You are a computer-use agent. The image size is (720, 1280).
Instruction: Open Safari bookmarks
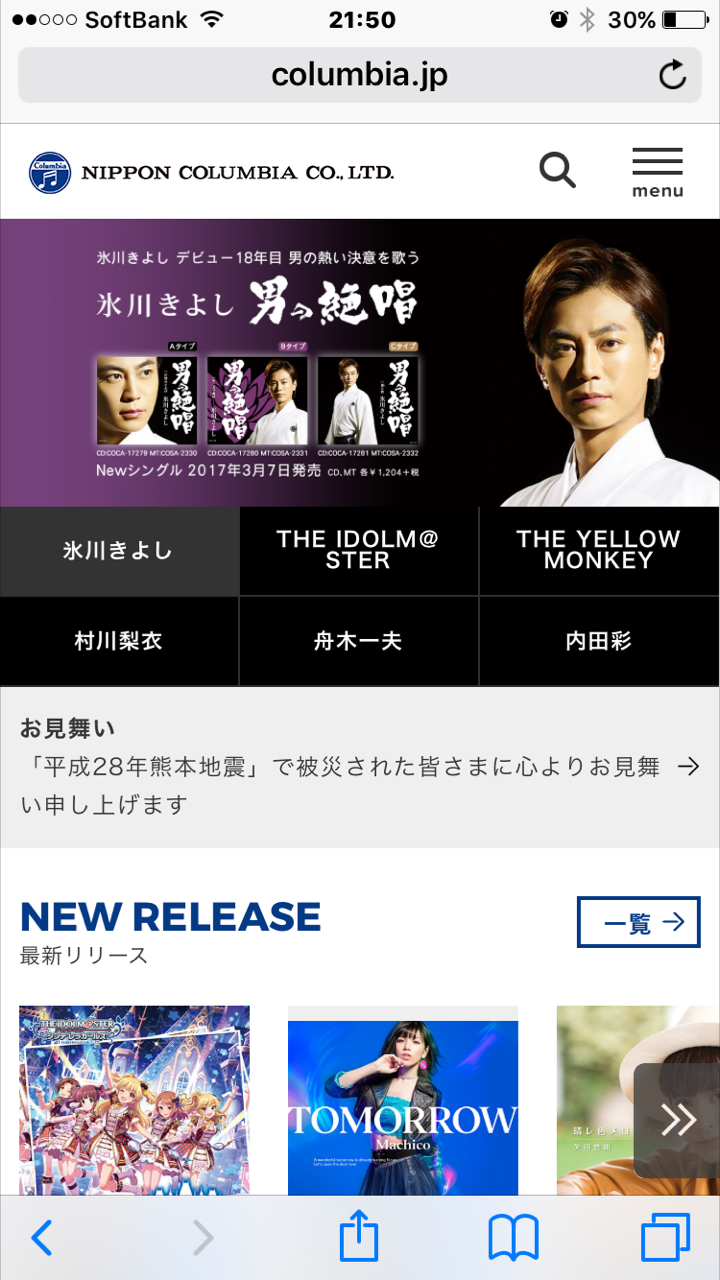514,1238
